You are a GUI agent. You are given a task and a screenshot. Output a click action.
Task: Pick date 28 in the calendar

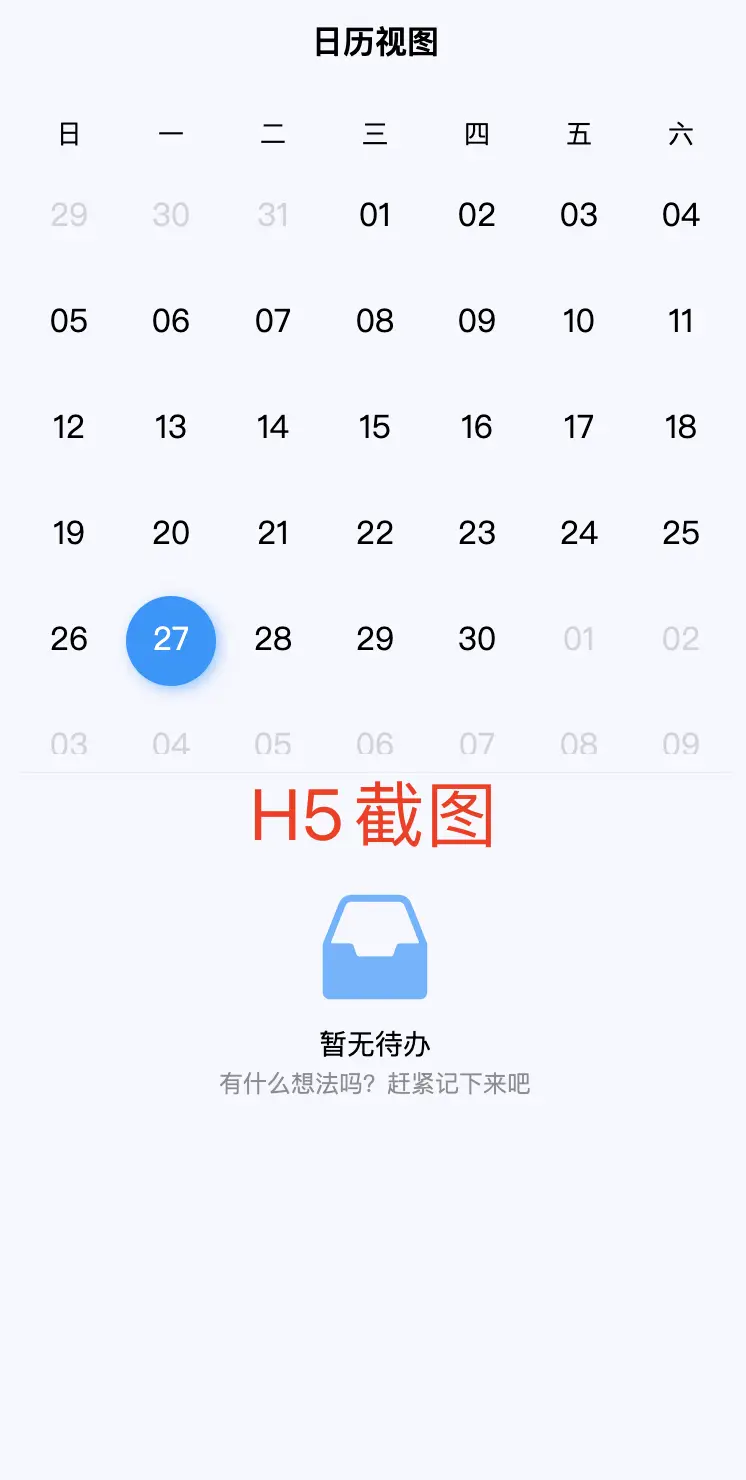pos(272,639)
